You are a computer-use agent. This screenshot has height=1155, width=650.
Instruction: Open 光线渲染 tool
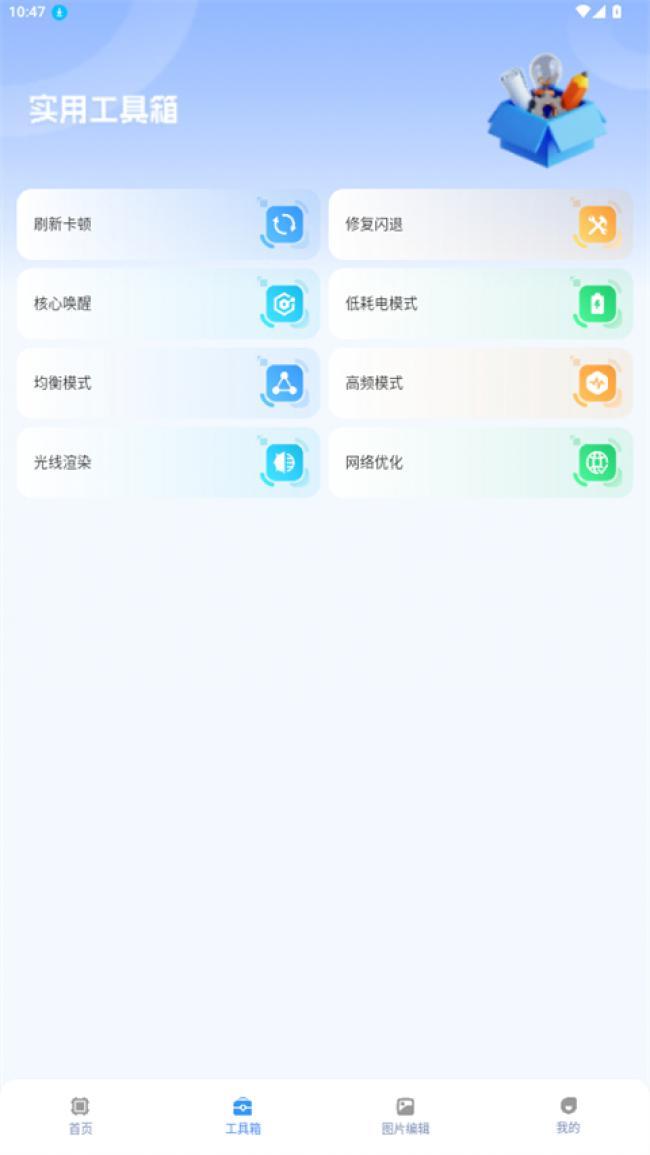[x=168, y=462]
